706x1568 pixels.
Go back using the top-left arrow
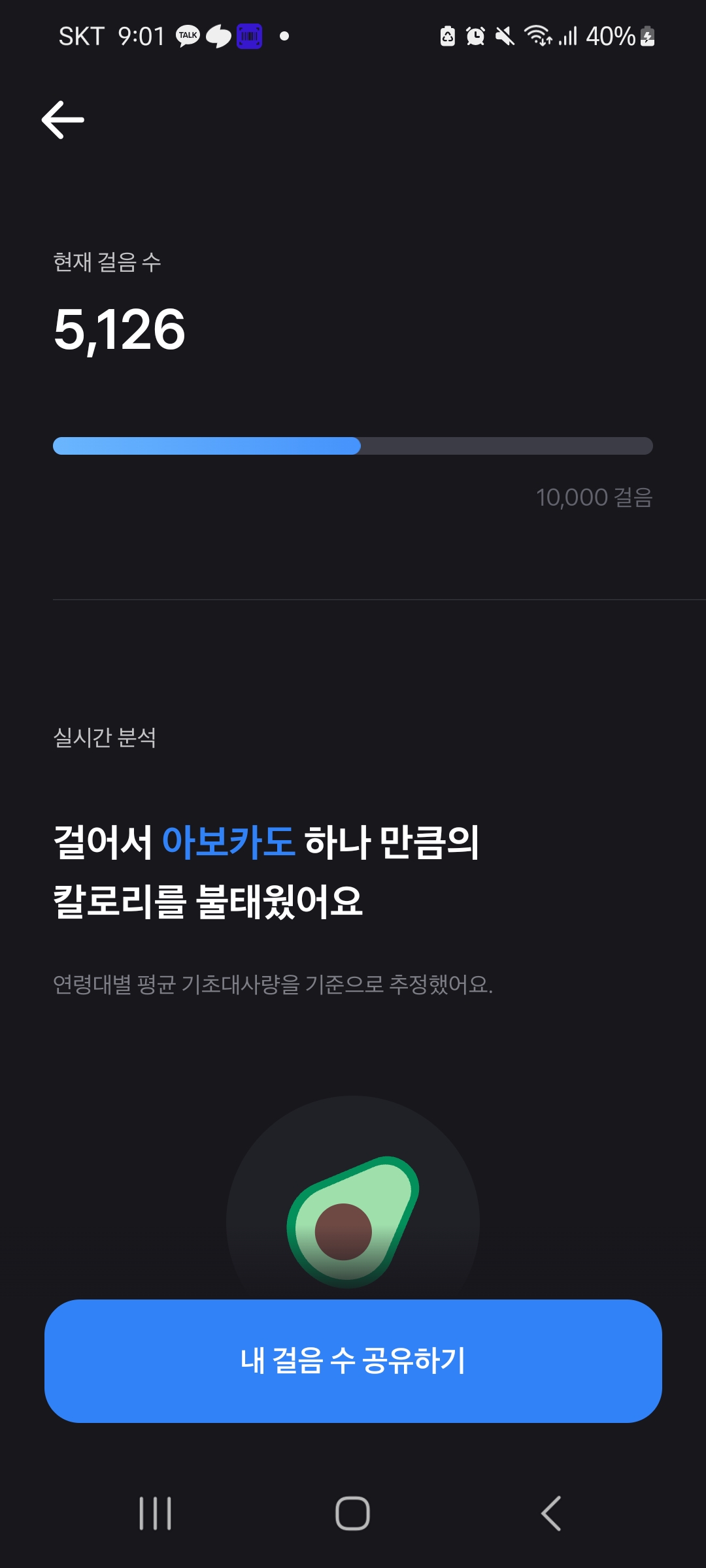coord(63,120)
